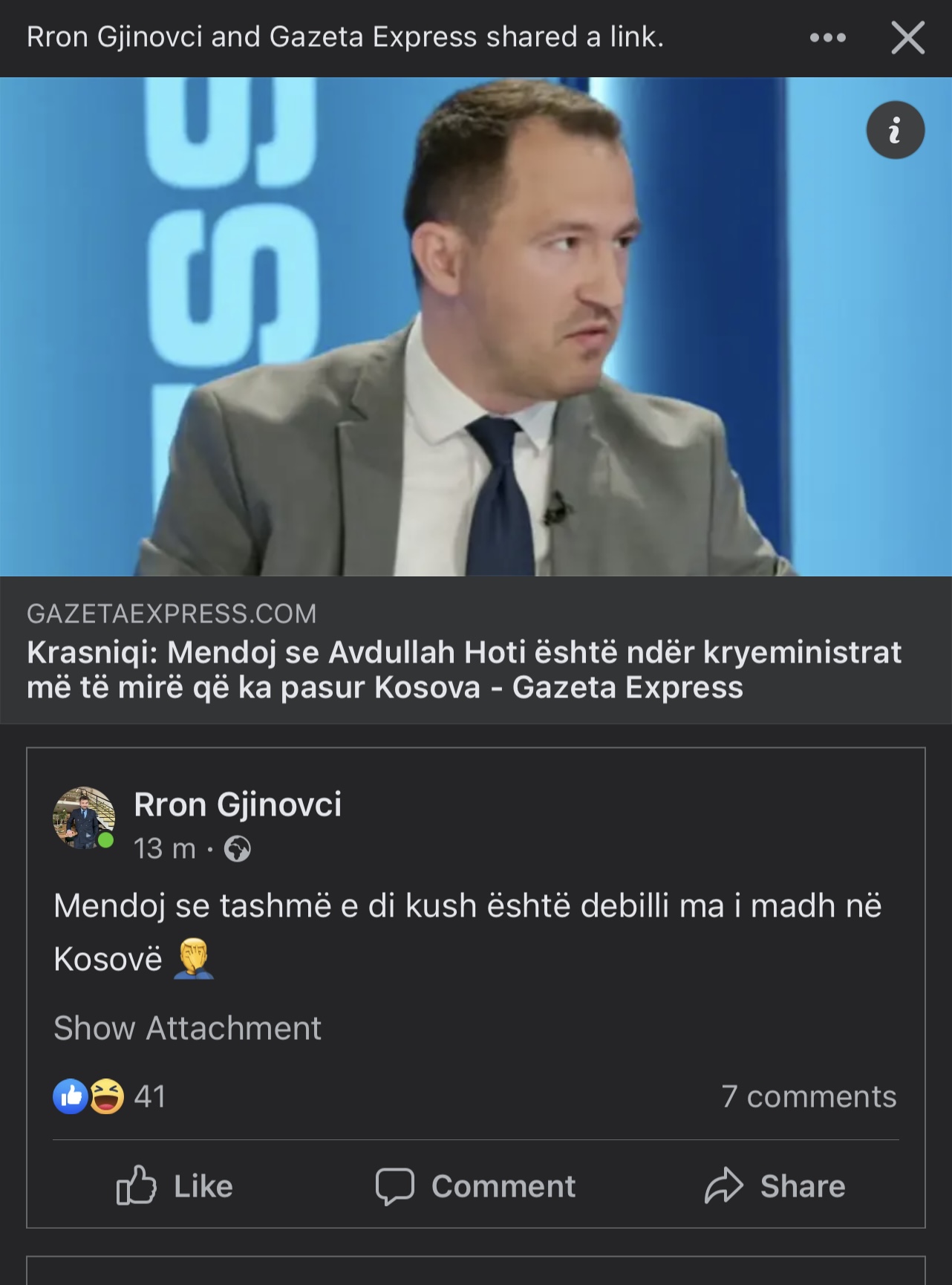Screen dimensions: 952x1285
Task: Open the three-dot options menu
Action: (828, 38)
